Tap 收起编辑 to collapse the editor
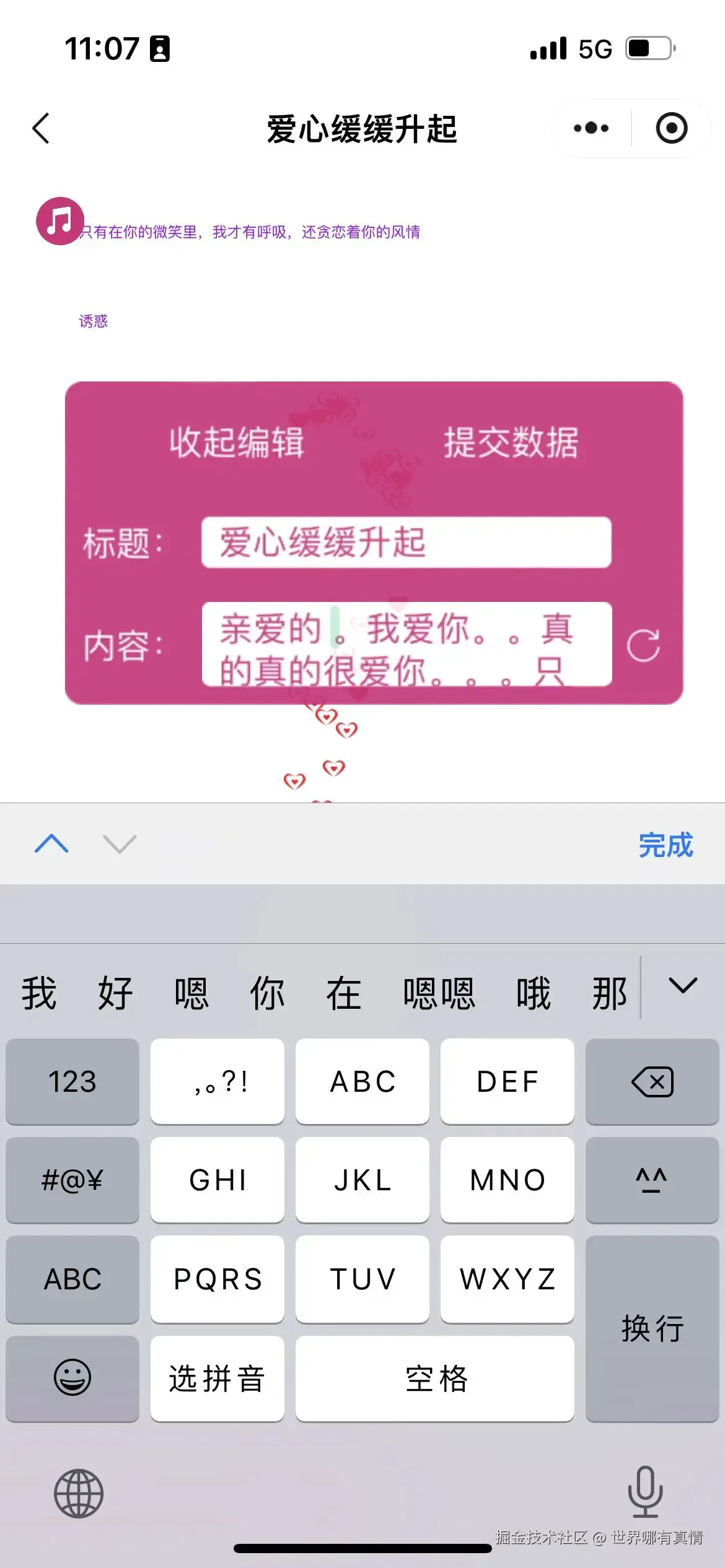 pos(237,443)
